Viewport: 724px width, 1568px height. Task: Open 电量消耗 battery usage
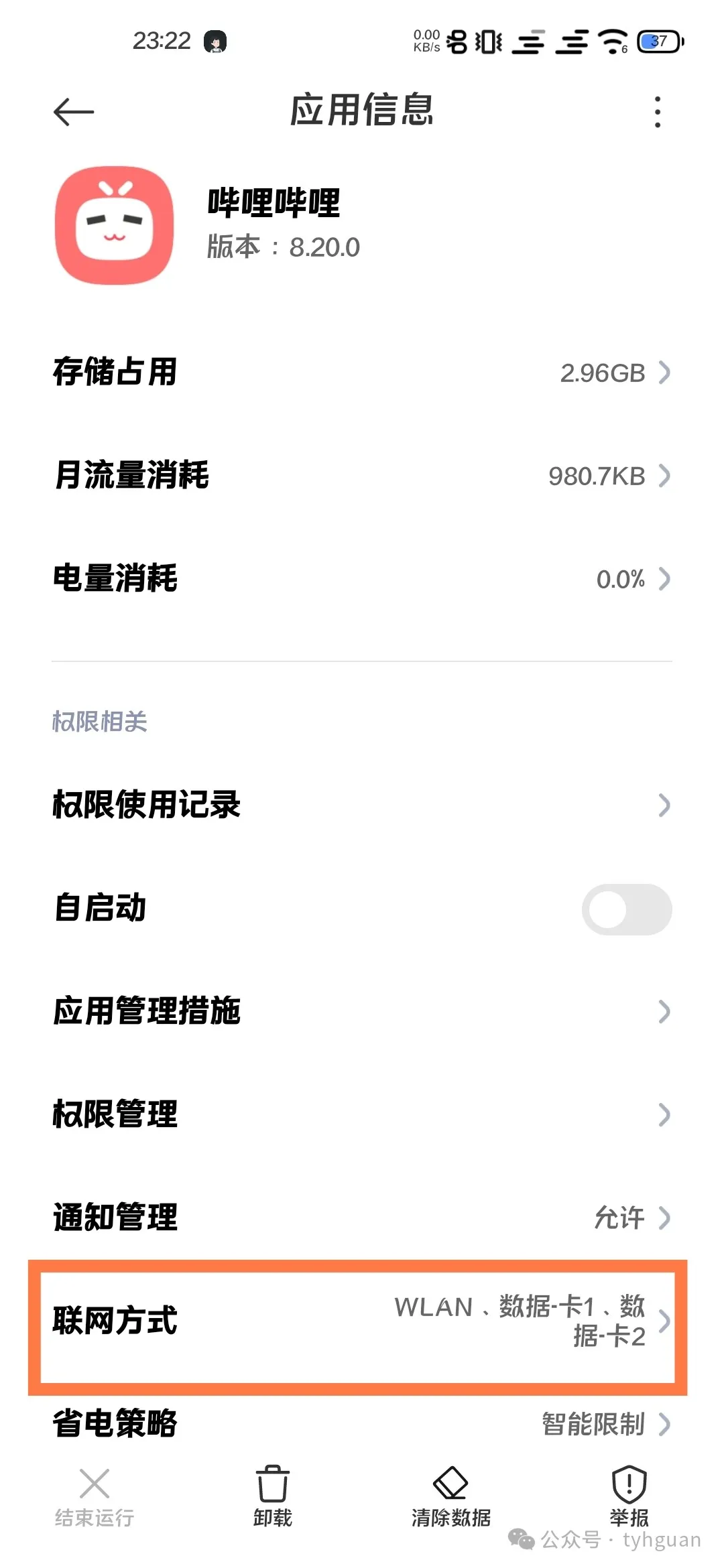pos(362,579)
